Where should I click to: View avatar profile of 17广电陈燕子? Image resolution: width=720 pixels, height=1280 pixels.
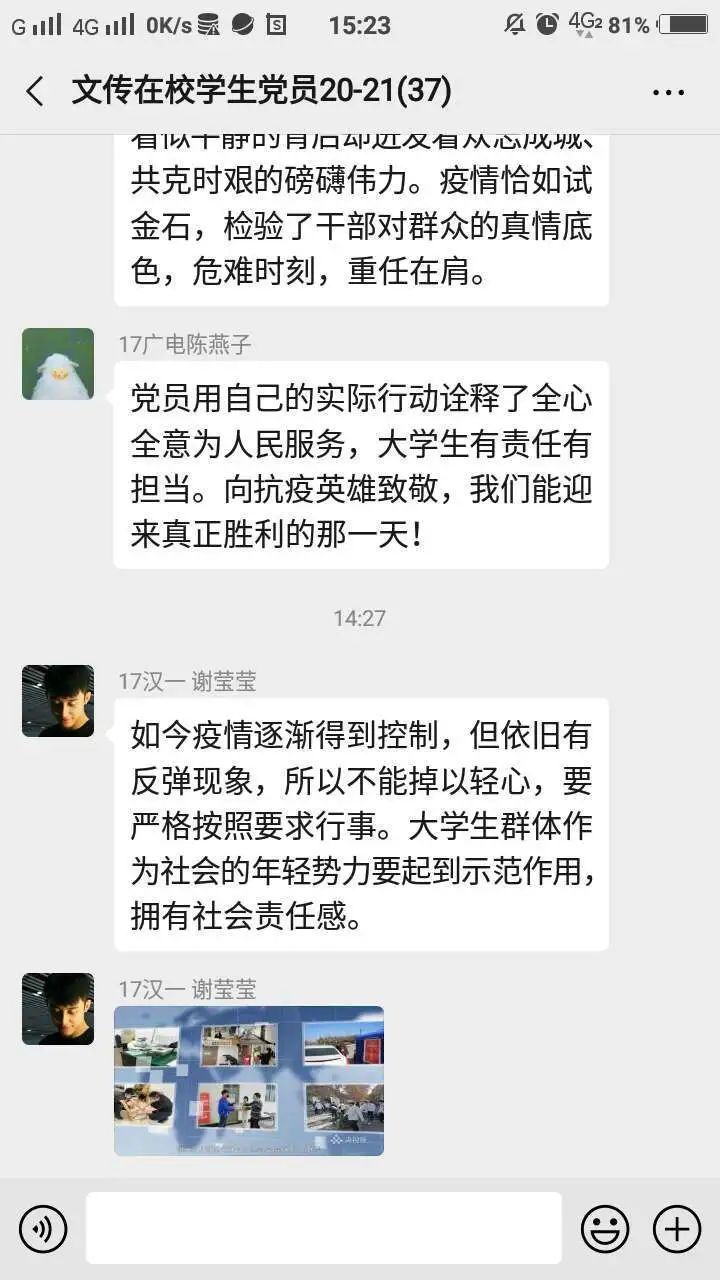(58, 364)
